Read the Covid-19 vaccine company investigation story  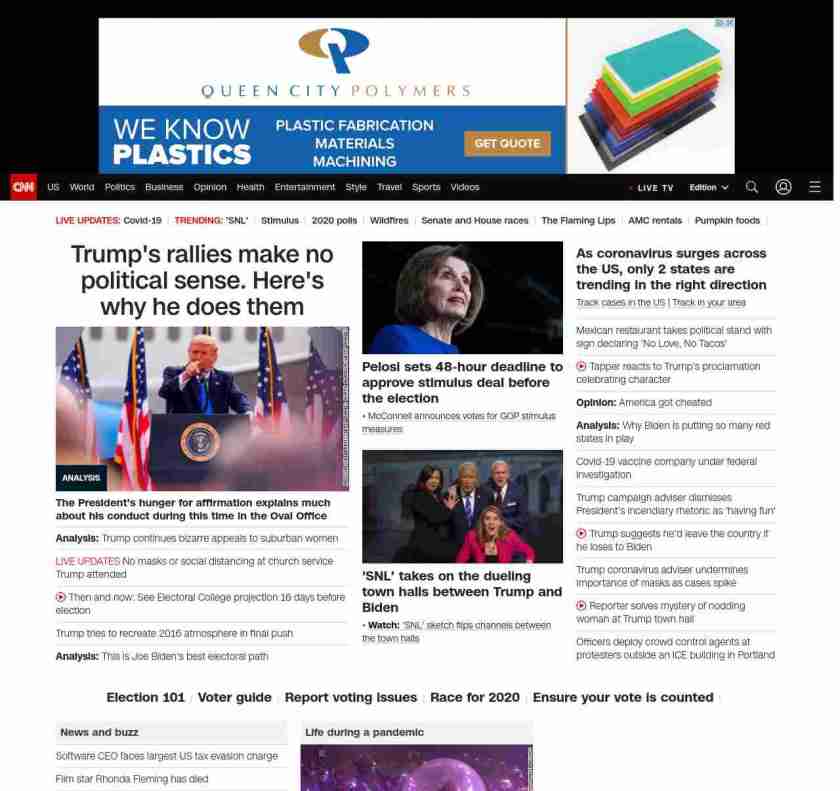(x=666, y=468)
